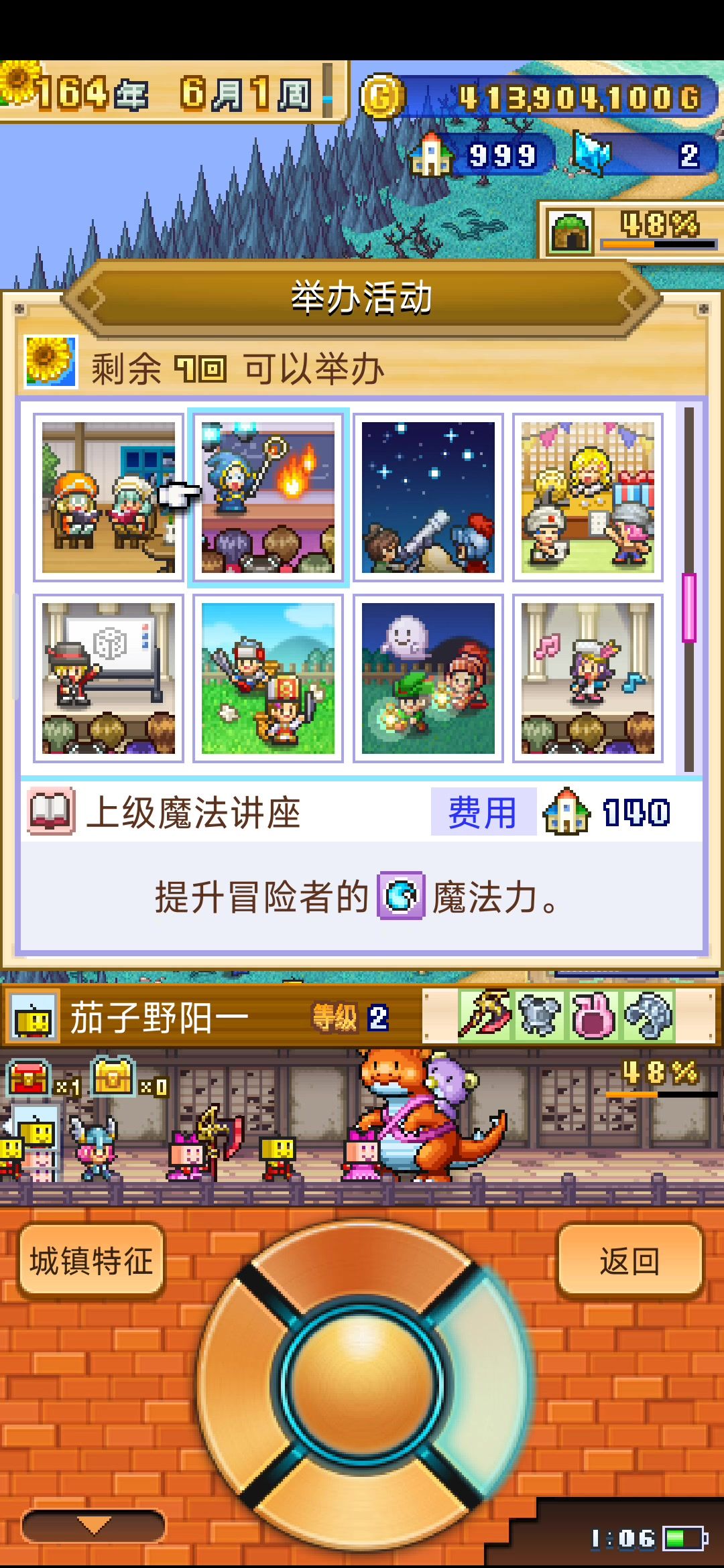724x1568 pixels.
Task: Pick the ghost night event tile
Action: (428, 678)
